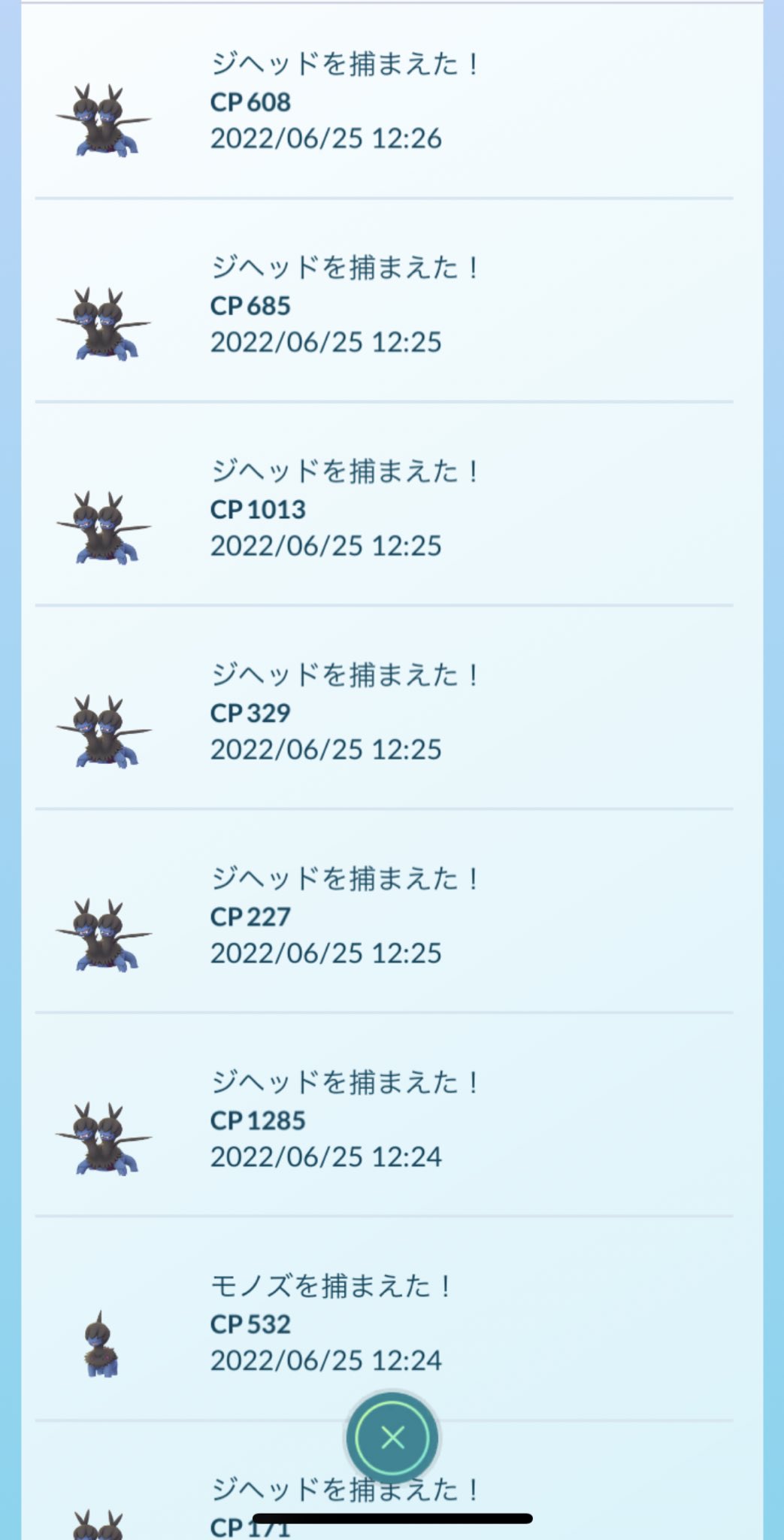View the ジヘッド CP 329 catch entry
Viewport: 784px width, 1540px height.
point(384,708)
